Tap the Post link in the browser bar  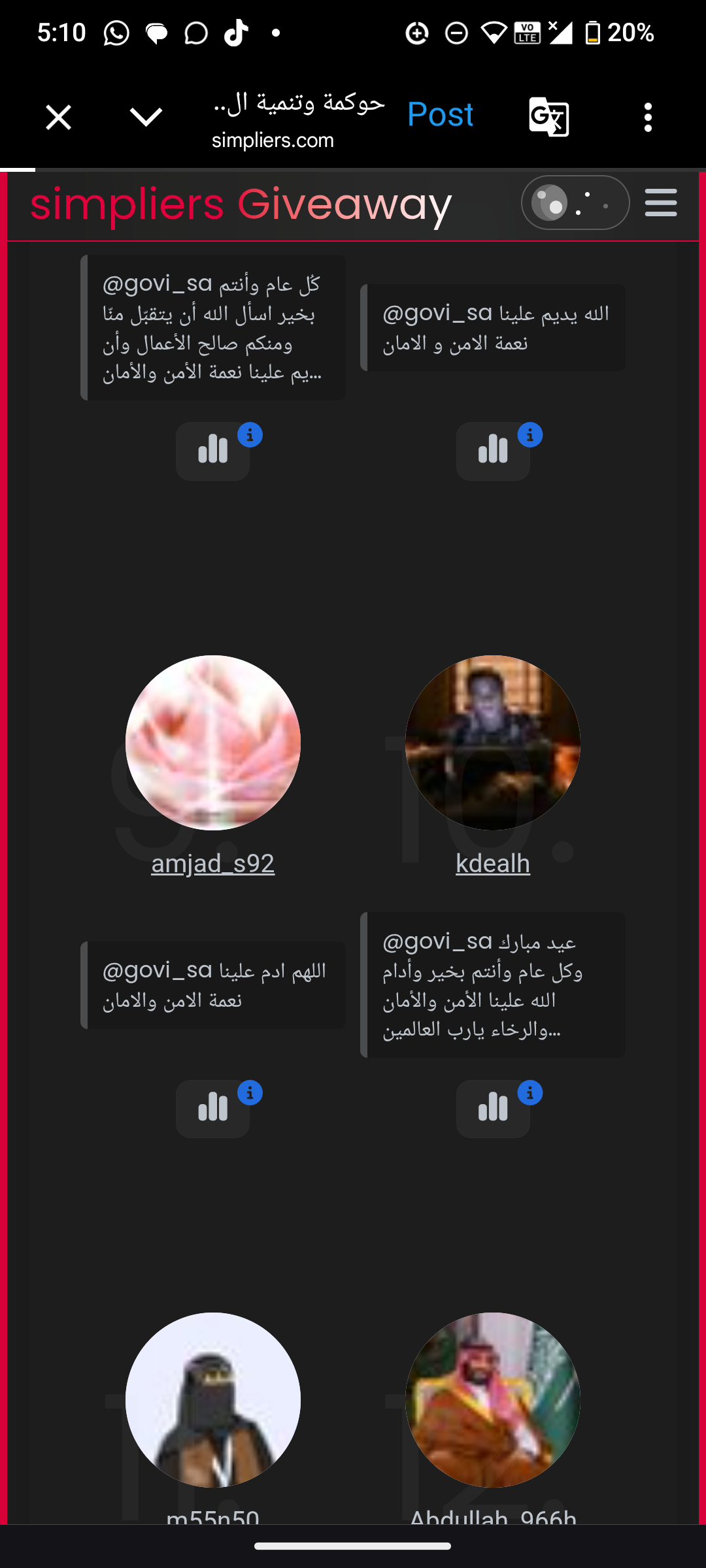[440, 115]
